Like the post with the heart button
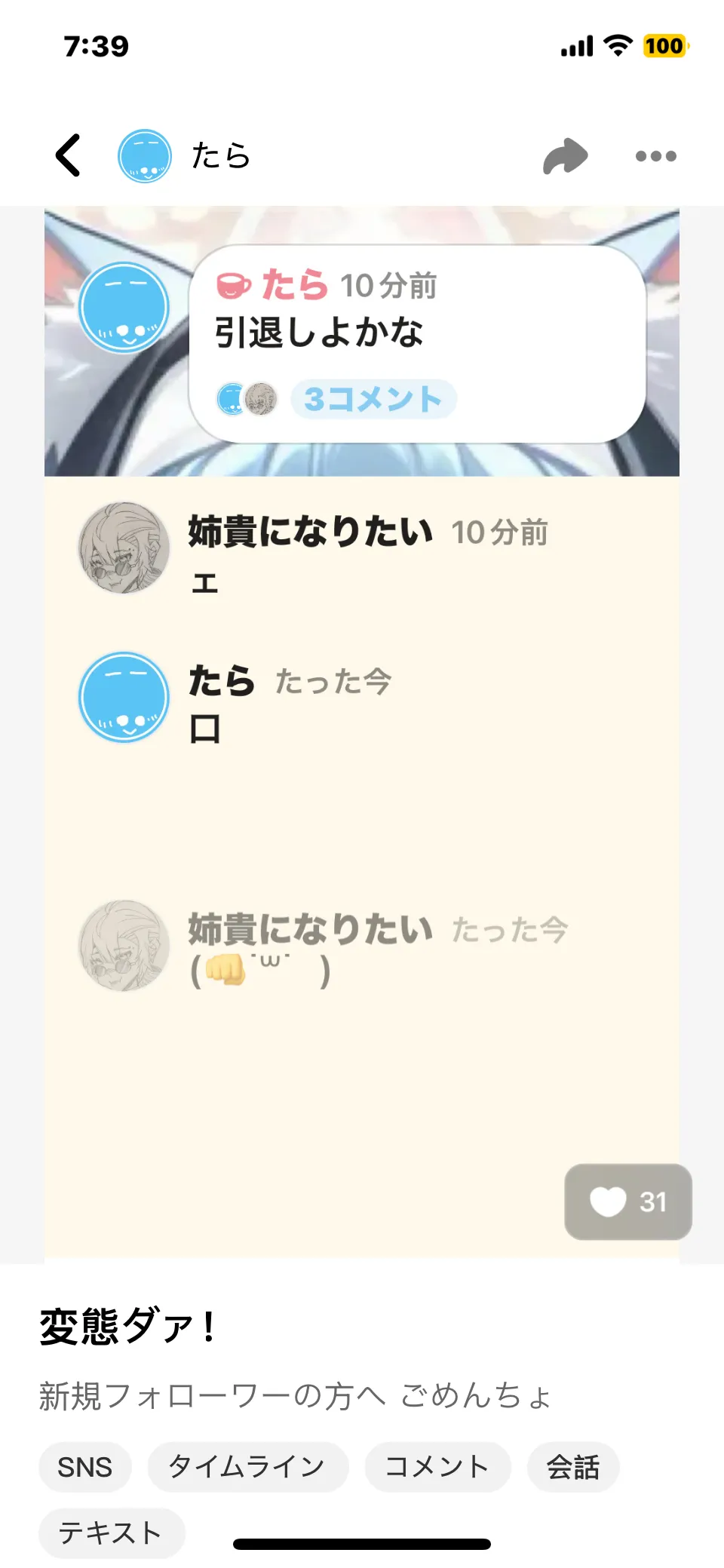Image resolution: width=724 pixels, height=1568 pixels. click(627, 1201)
